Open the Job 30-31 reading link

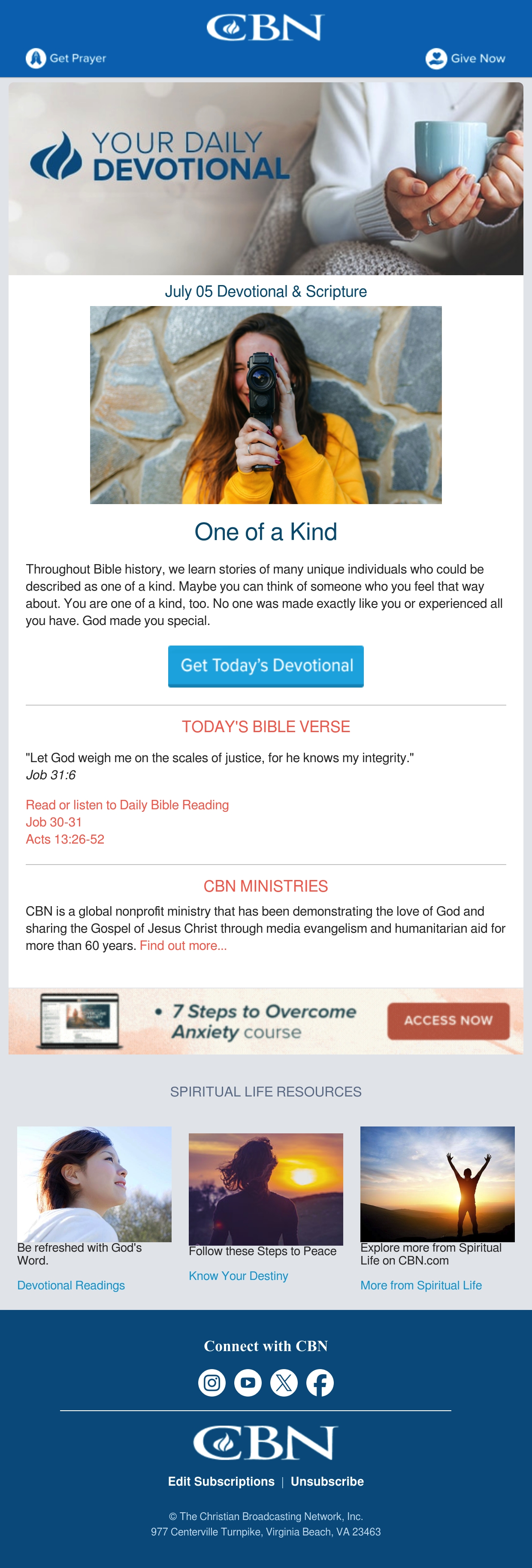(54, 822)
